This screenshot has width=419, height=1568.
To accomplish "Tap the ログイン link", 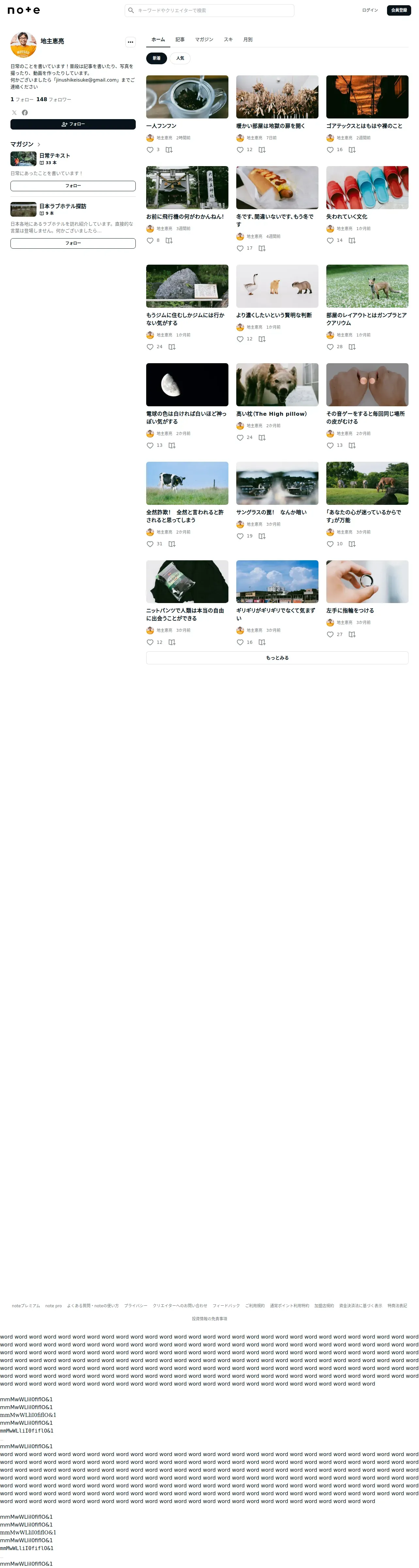I will pos(370,10).
